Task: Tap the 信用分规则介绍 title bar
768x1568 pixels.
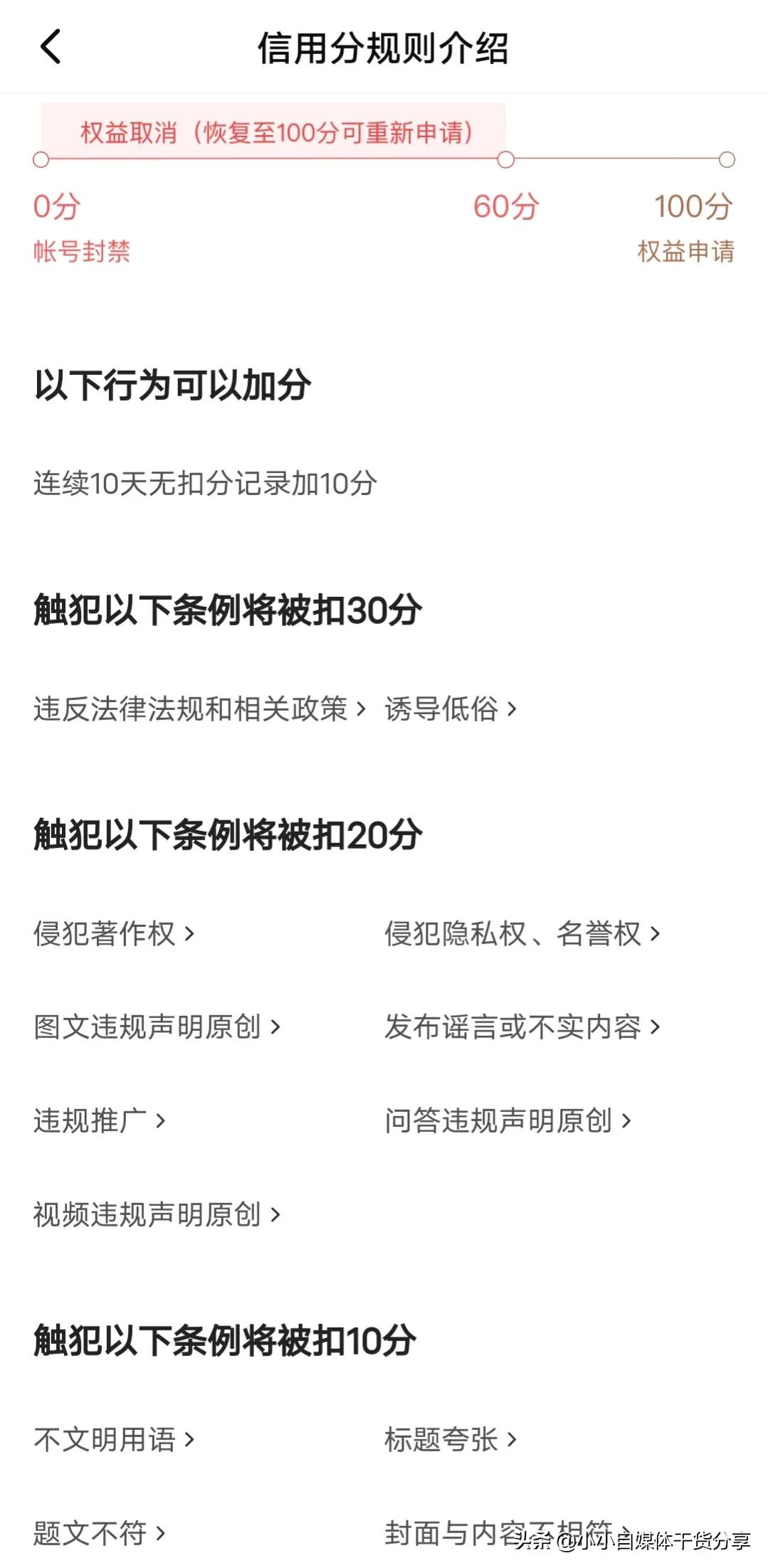Action: 384,50
